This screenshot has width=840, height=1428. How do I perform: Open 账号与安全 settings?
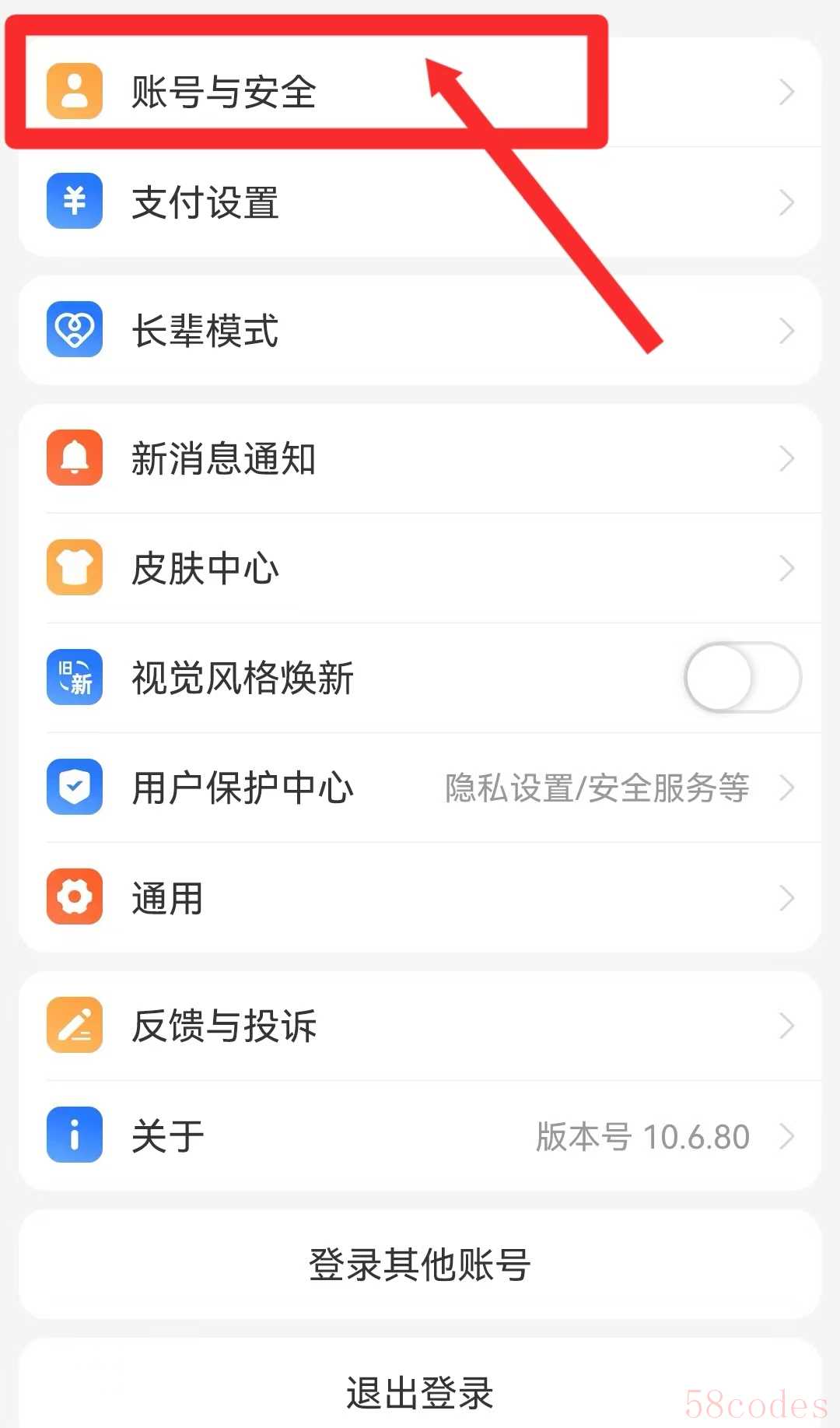420,92
